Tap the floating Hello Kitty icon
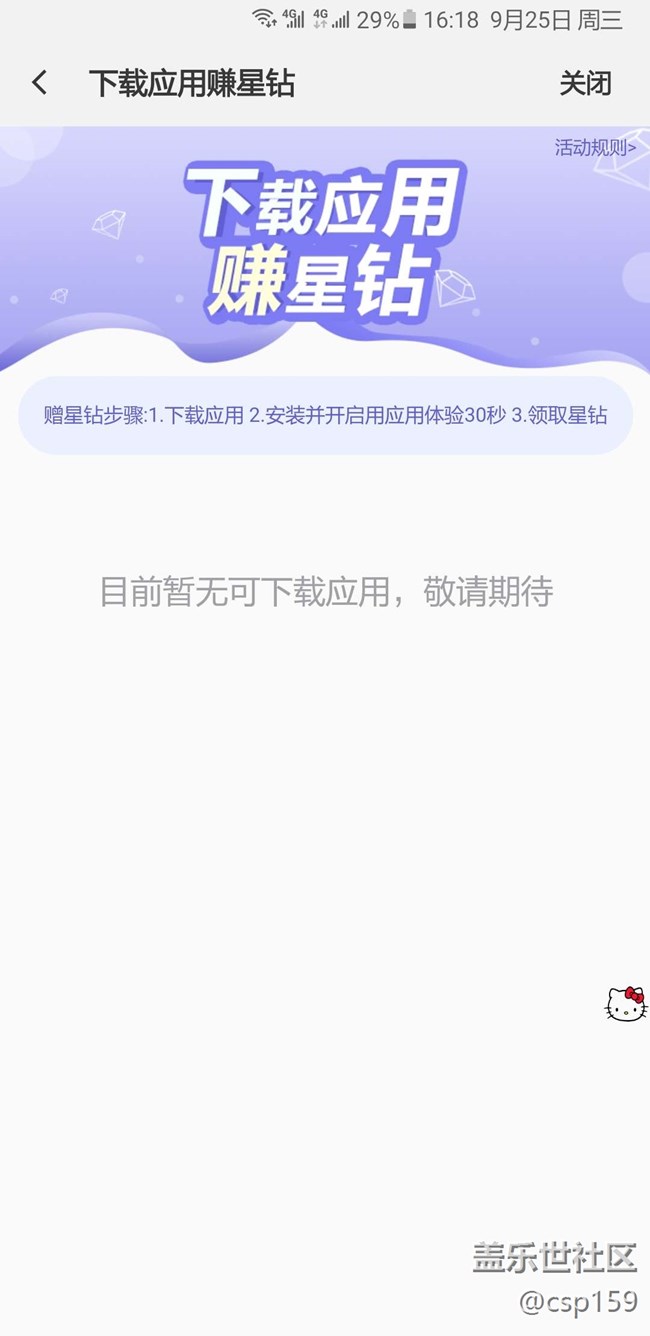The height and width of the screenshot is (1336, 650). [x=626, y=1004]
